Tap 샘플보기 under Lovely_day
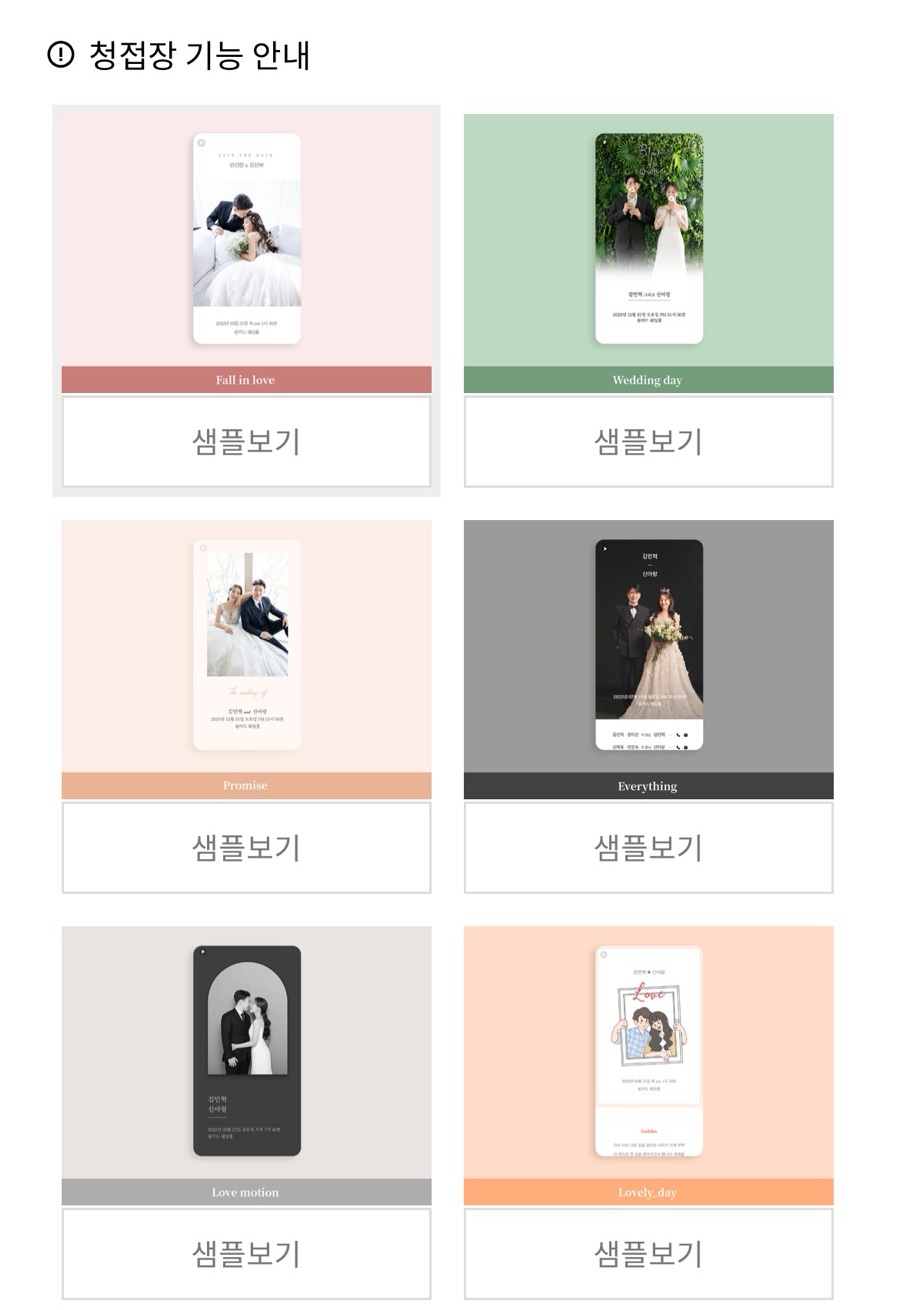The height and width of the screenshot is (1310, 899). tap(648, 1253)
